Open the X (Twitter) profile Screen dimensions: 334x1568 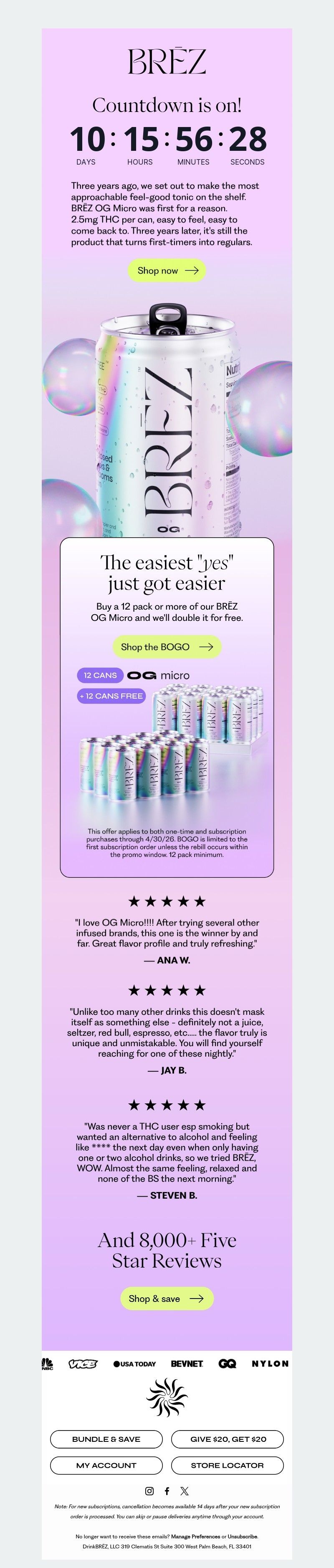[x=185, y=1491]
